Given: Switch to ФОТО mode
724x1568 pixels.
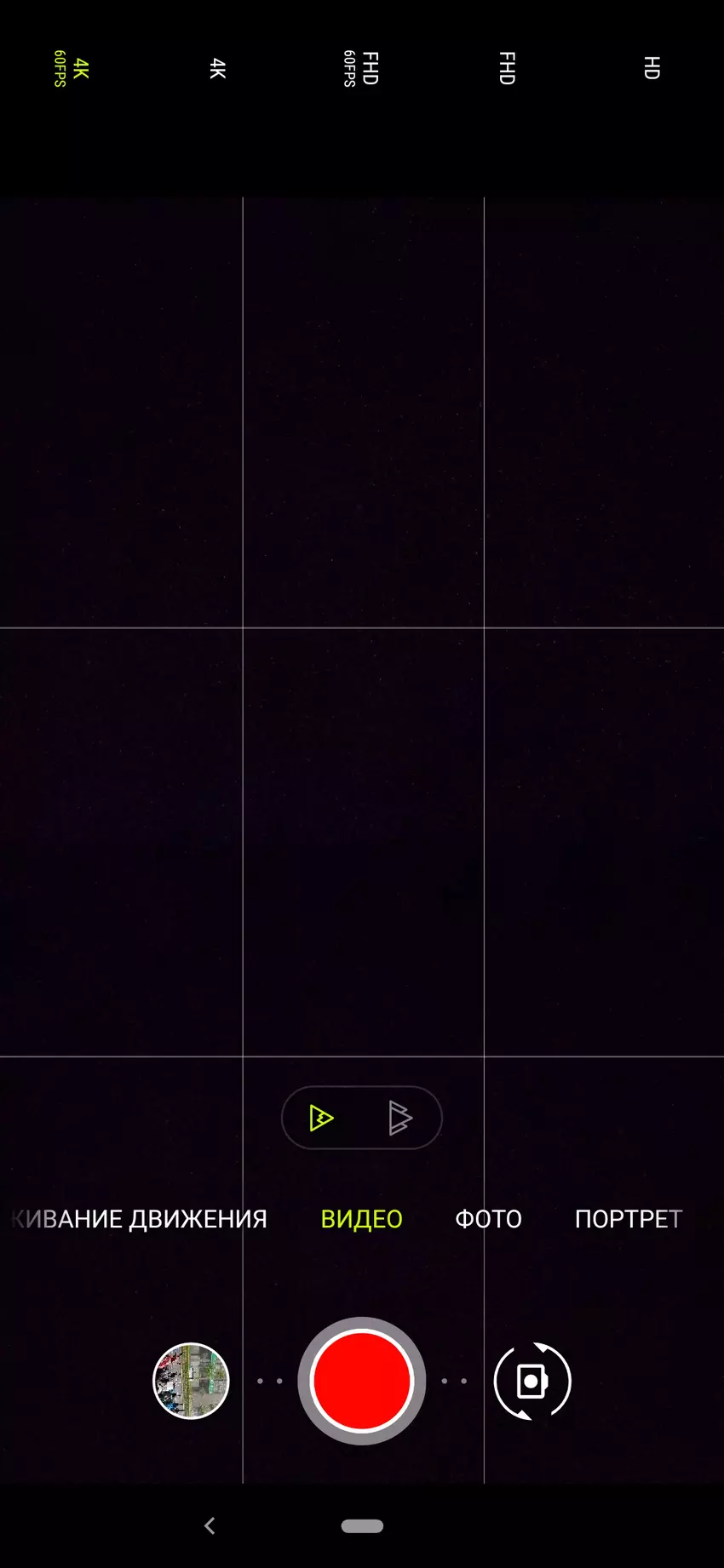Looking at the screenshot, I should tap(488, 1219).
